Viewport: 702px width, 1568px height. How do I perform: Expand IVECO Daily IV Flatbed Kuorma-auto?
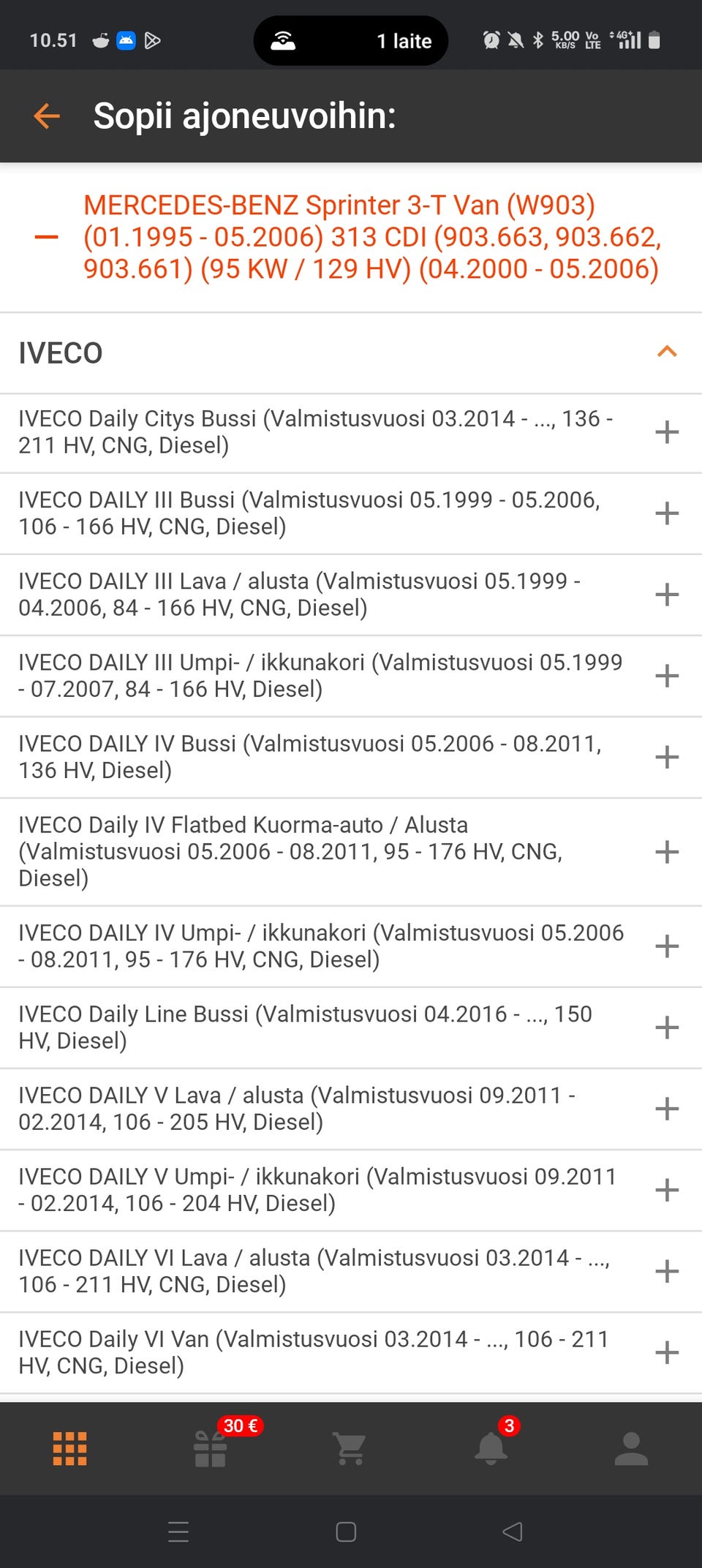[666, 852]
